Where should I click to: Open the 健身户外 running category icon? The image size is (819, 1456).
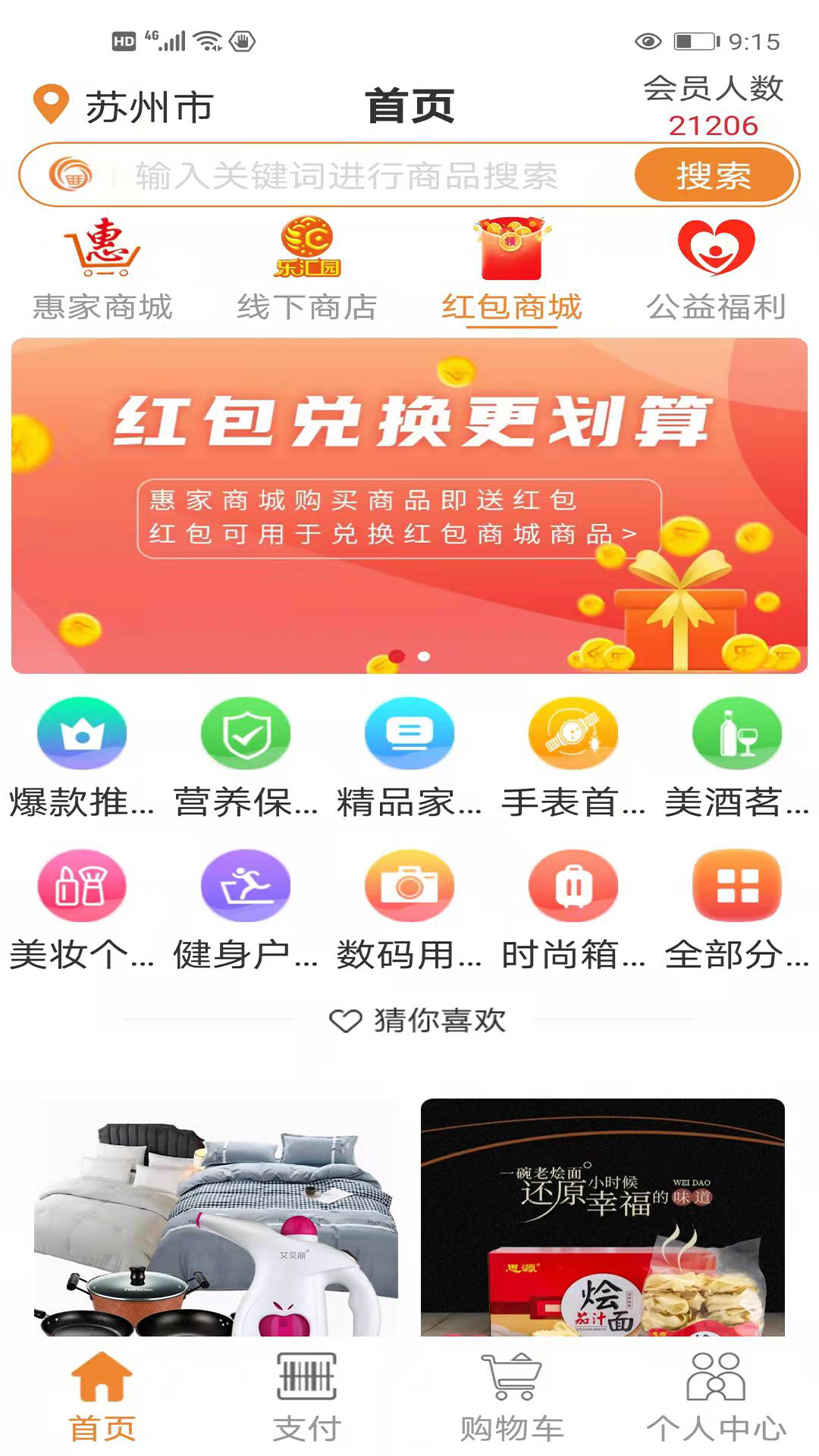245,886
